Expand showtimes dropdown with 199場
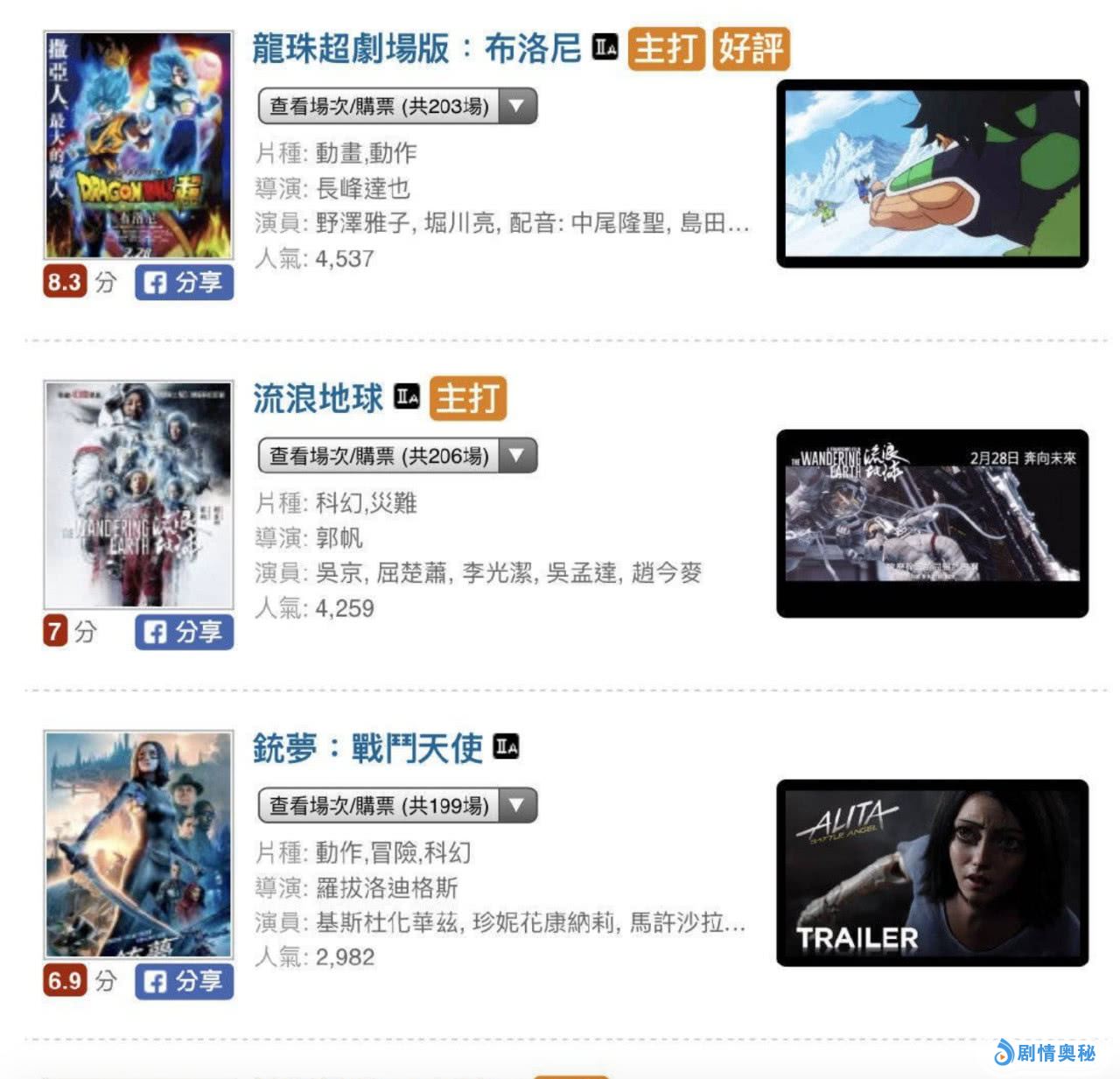This screenshot has width=1120, height=1079. [x=397, y=806]
